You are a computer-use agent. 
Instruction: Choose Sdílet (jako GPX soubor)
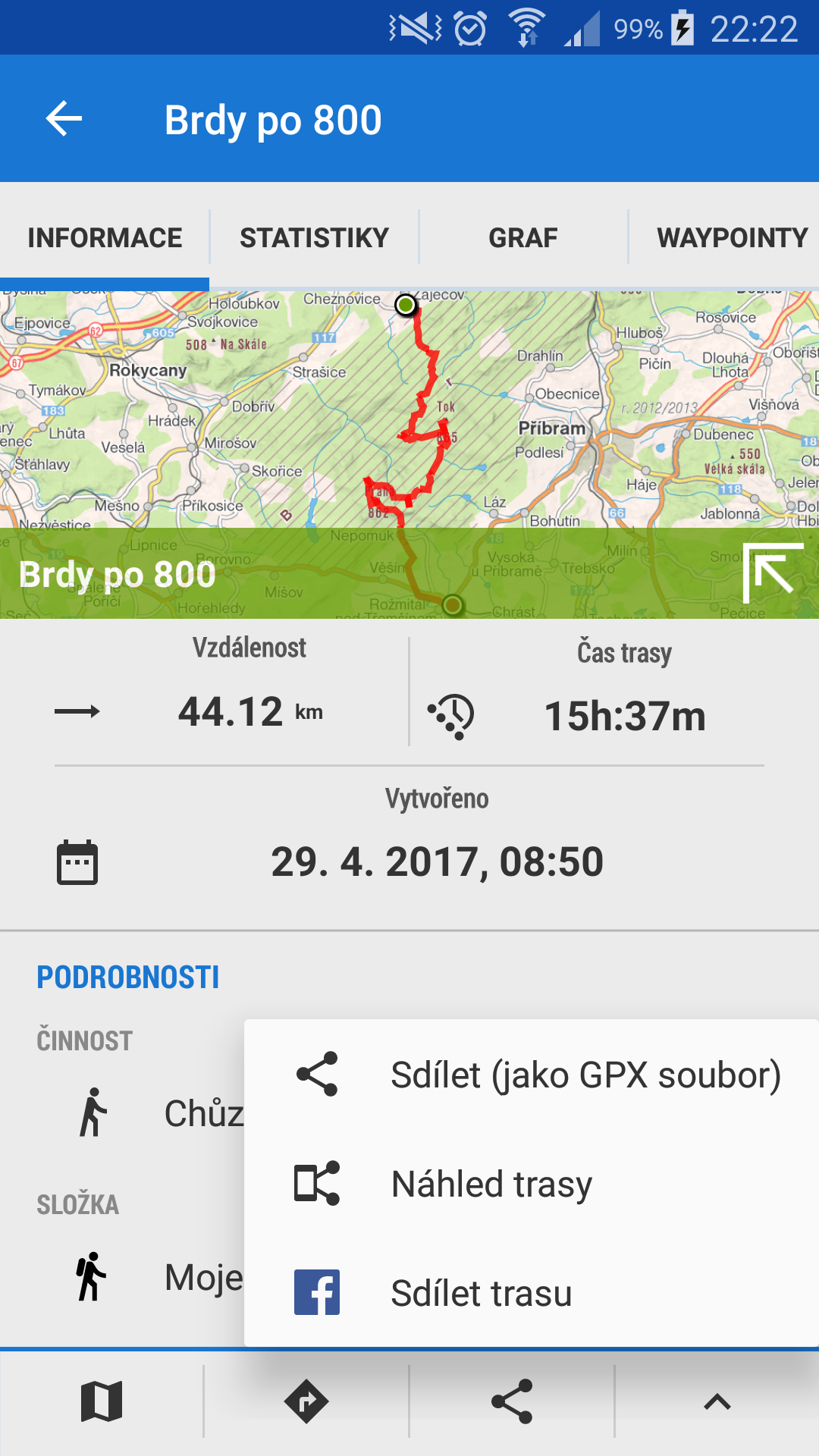531,1075
